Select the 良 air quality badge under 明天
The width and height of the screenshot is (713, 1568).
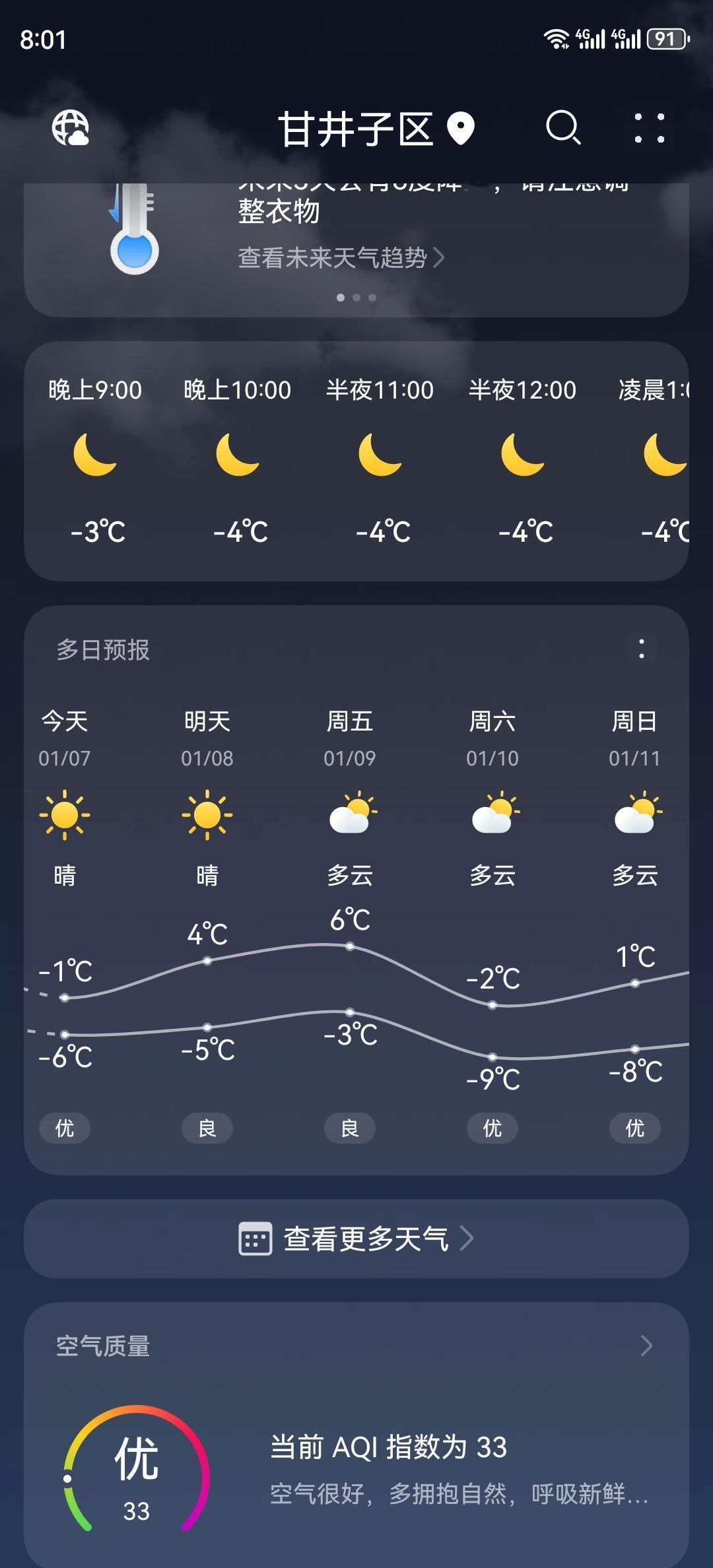point(207,1128)
